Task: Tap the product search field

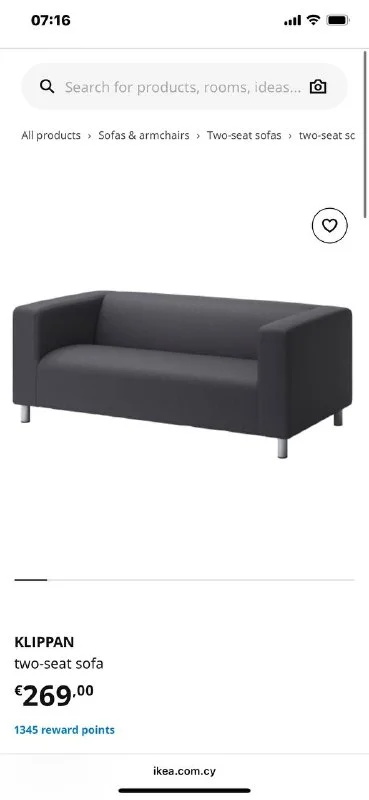Action: (184, 87)
